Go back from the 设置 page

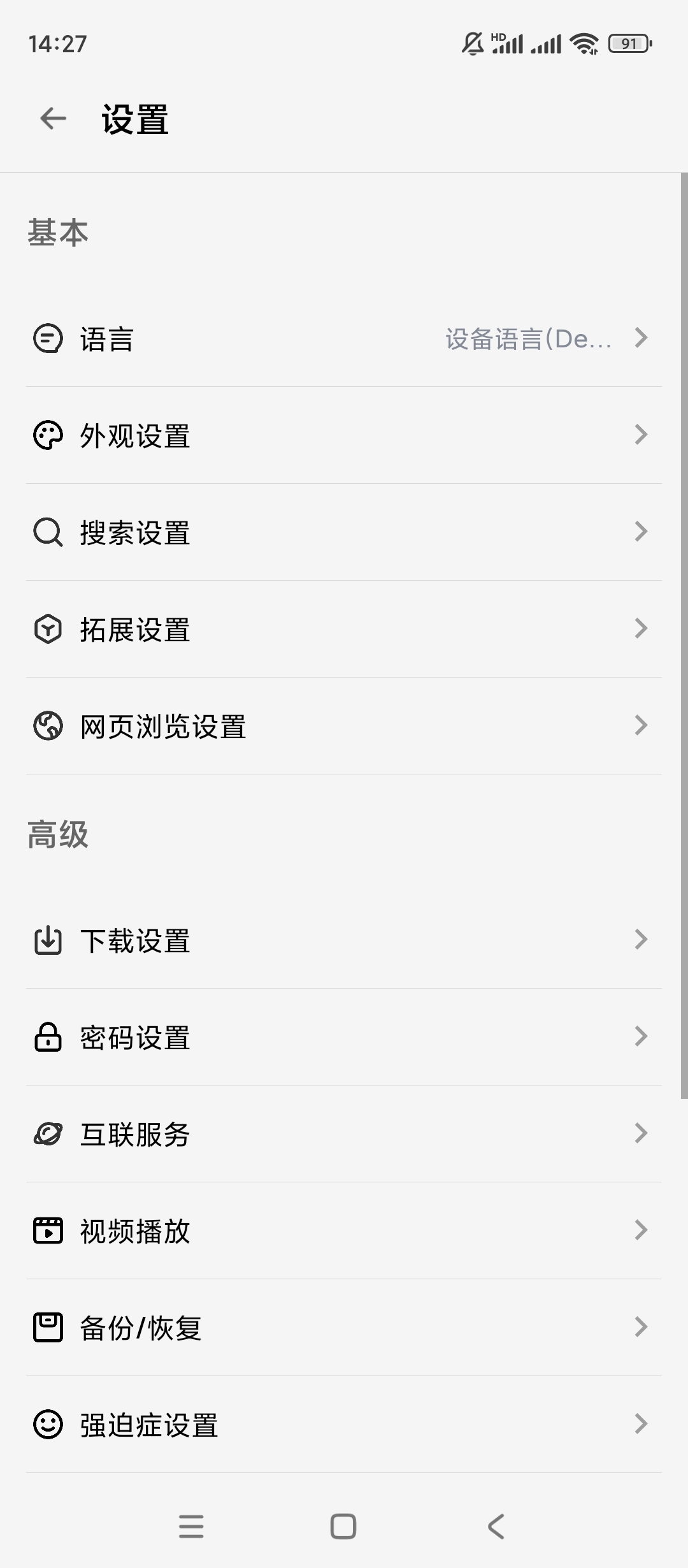click(x=53, y=119)
